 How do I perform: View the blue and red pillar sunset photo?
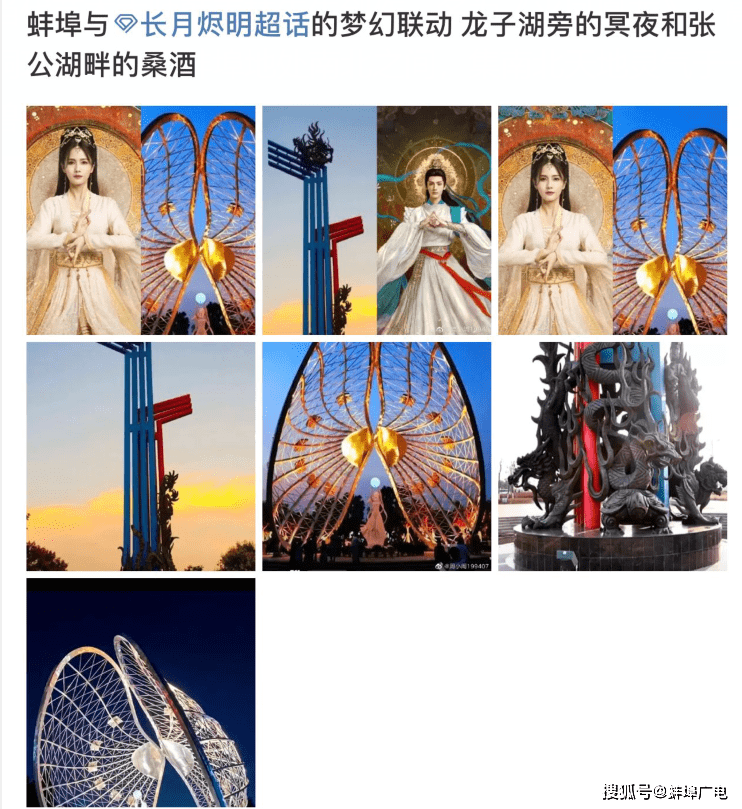[x=141, y=456]
